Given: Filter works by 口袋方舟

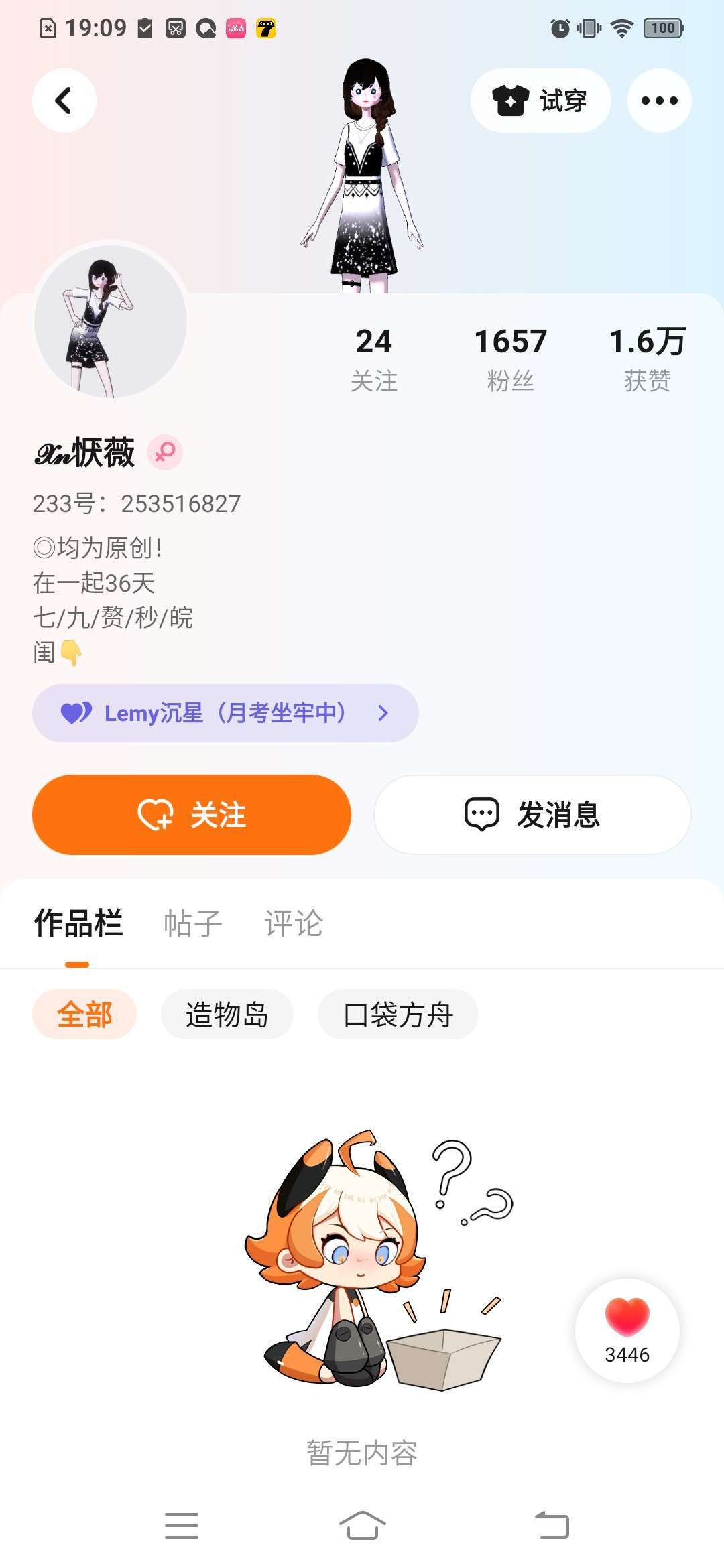Looking at the screenshot, I should pos(398,1015).
